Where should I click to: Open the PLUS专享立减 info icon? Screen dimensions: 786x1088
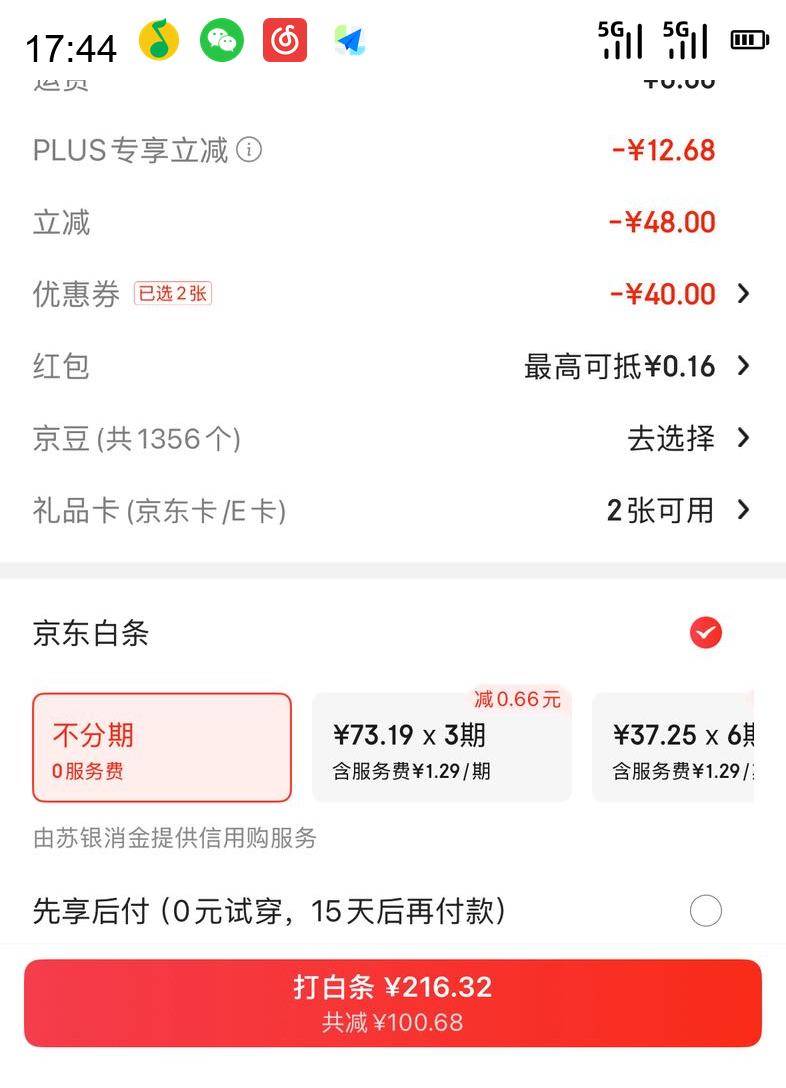249,150
